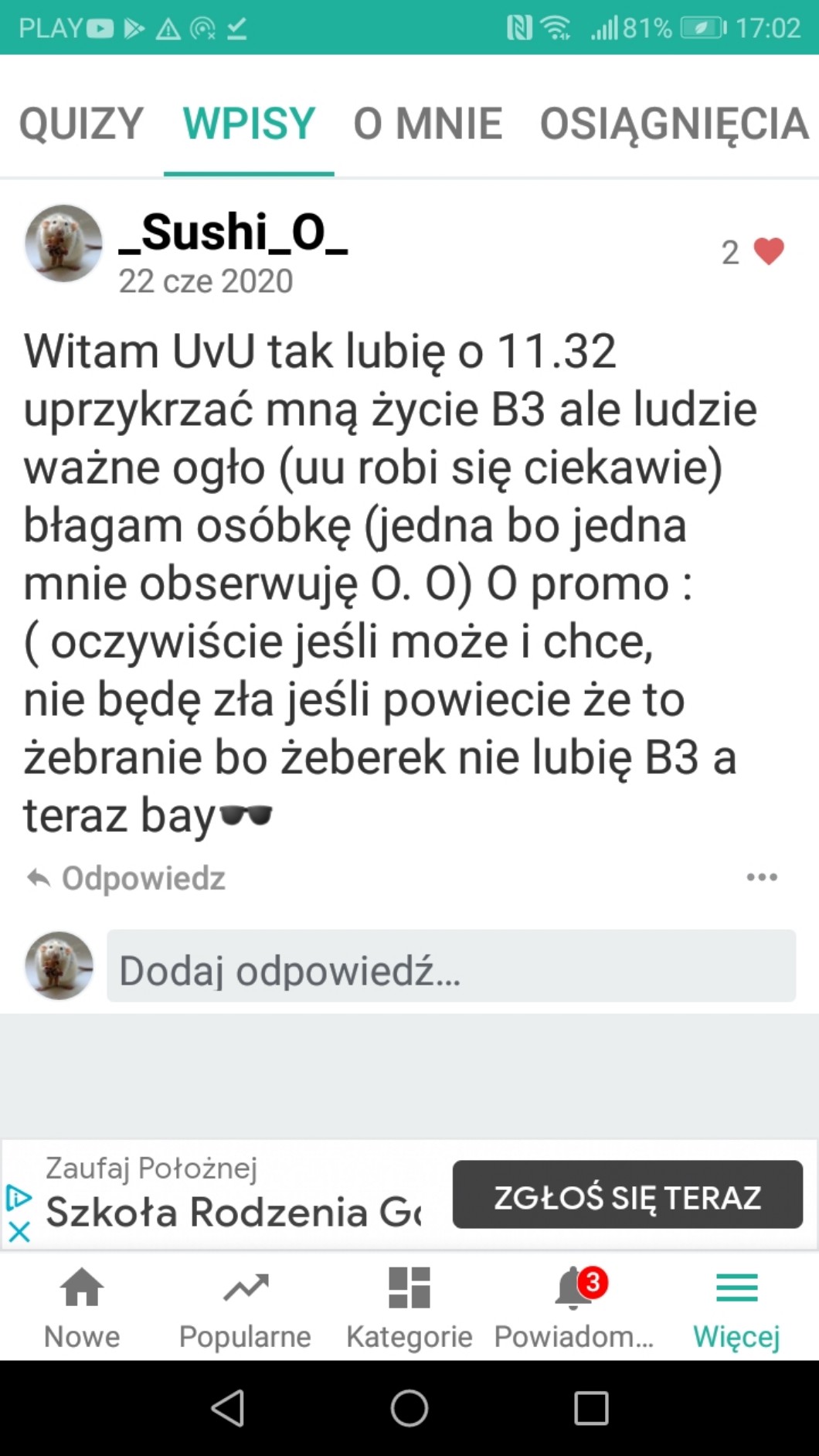Switch to the QUIZY tab

[x=81, y=124]
